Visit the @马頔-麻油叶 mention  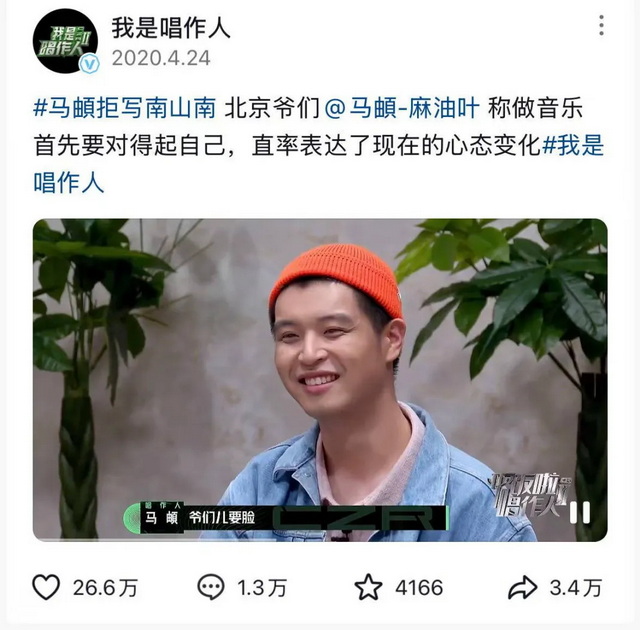pyautogui.click(x=396, y=107)
